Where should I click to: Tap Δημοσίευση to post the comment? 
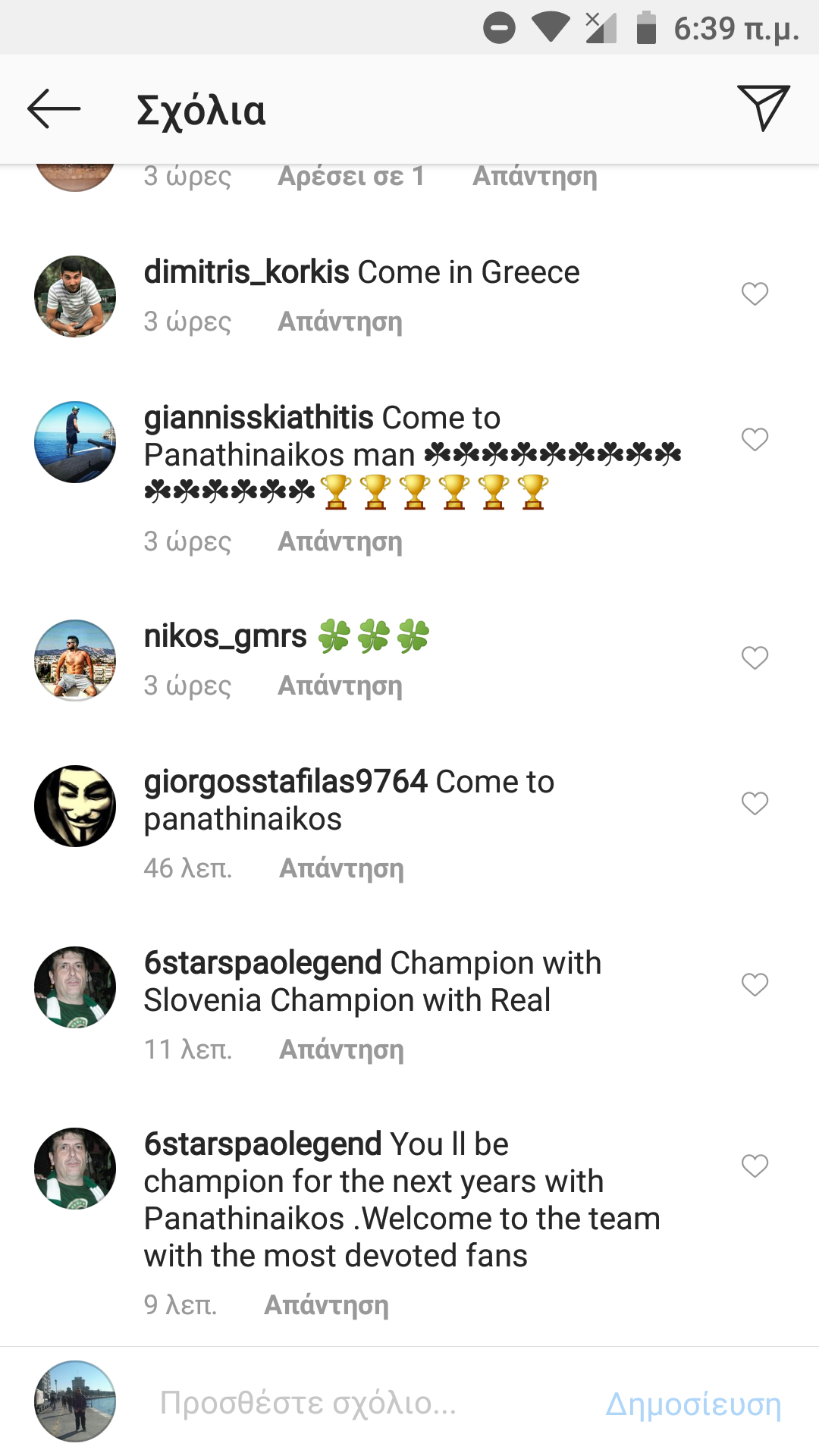693,1404
